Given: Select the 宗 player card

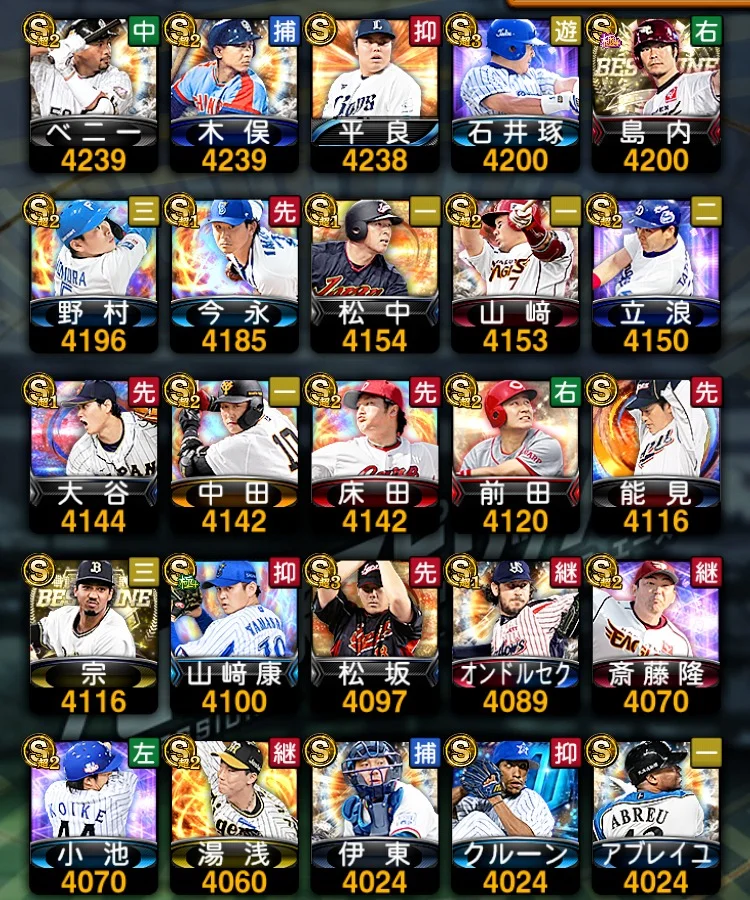Looking at the screenshot, I should [x=93, y=632].
